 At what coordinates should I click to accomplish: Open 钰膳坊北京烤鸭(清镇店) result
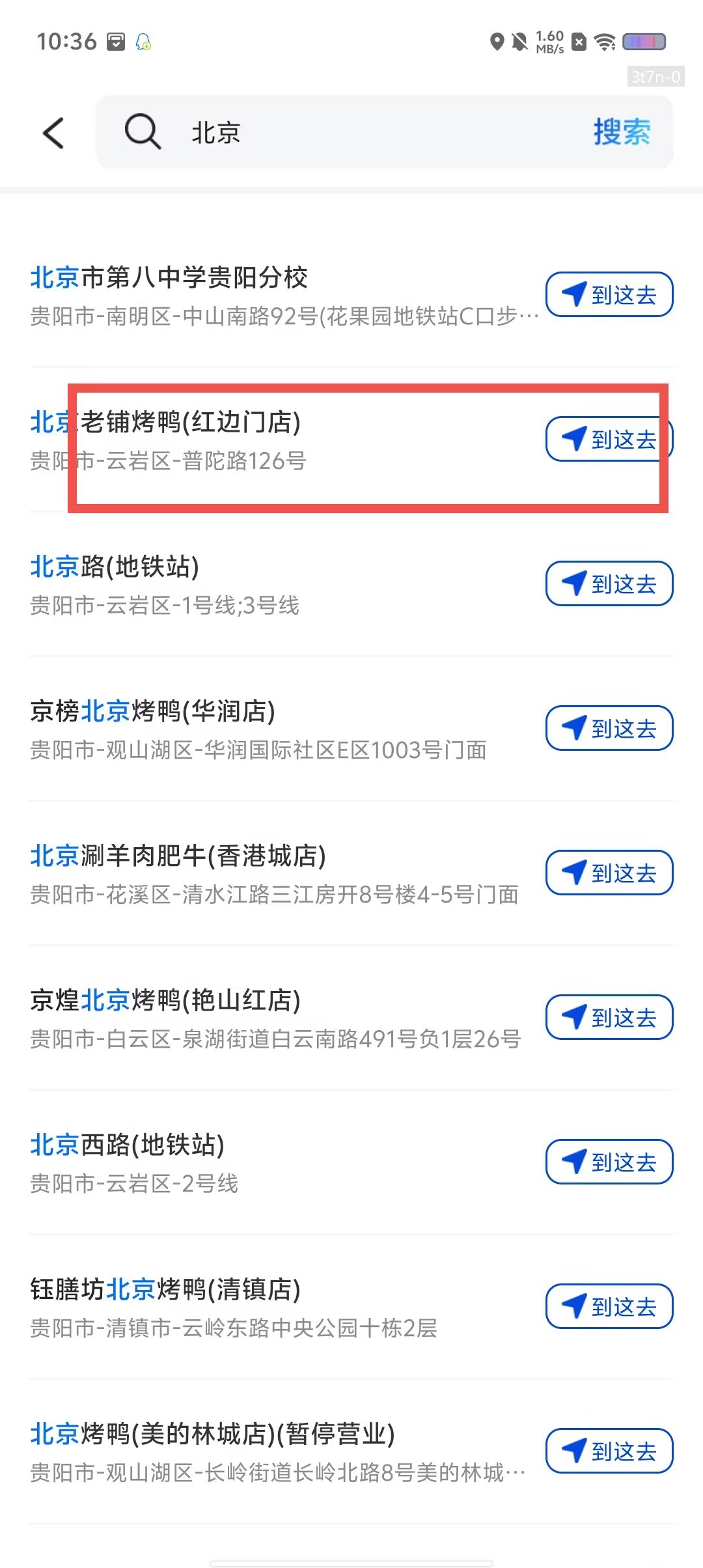284,1307
